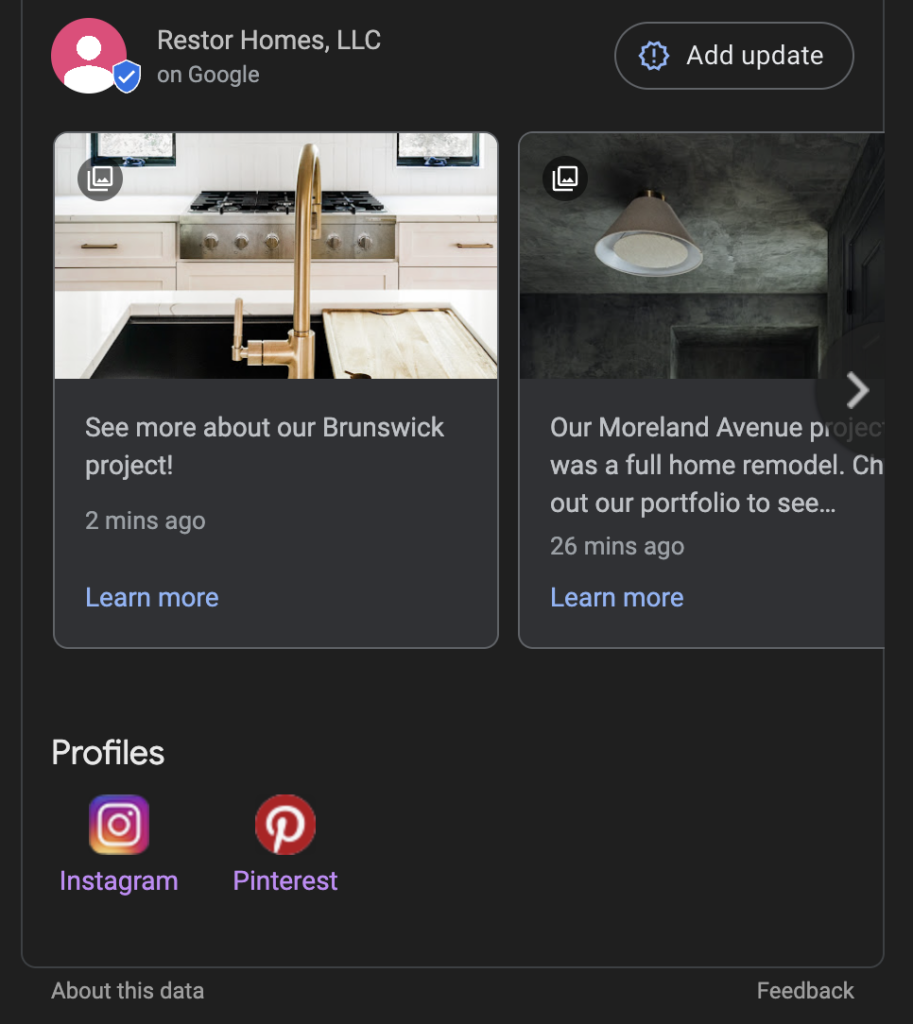Open the Brunswick project kitchen post
The image size is (913, 1024).
pos(275,256)
